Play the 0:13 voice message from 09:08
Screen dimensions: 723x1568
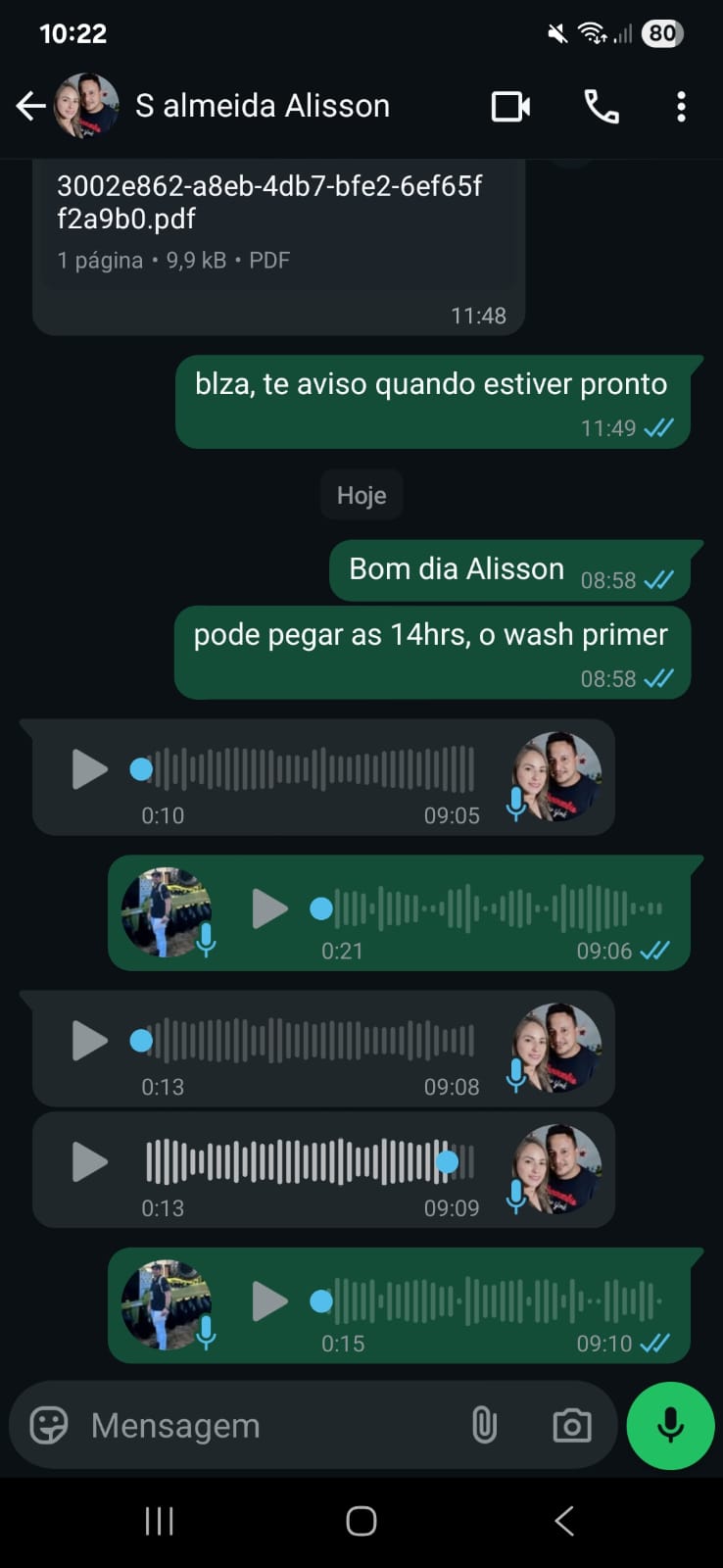(x=89, y=1041)
